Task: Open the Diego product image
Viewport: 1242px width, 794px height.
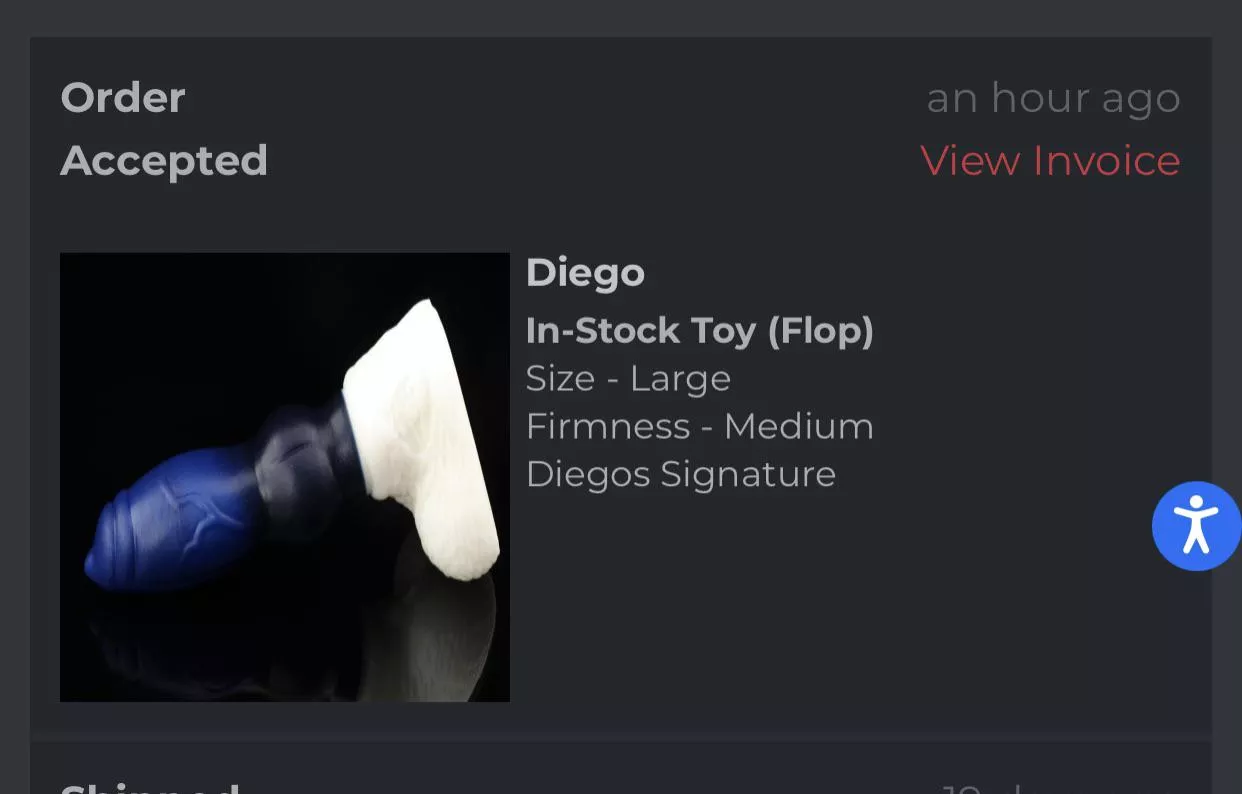Action: (x=285, y=477)
